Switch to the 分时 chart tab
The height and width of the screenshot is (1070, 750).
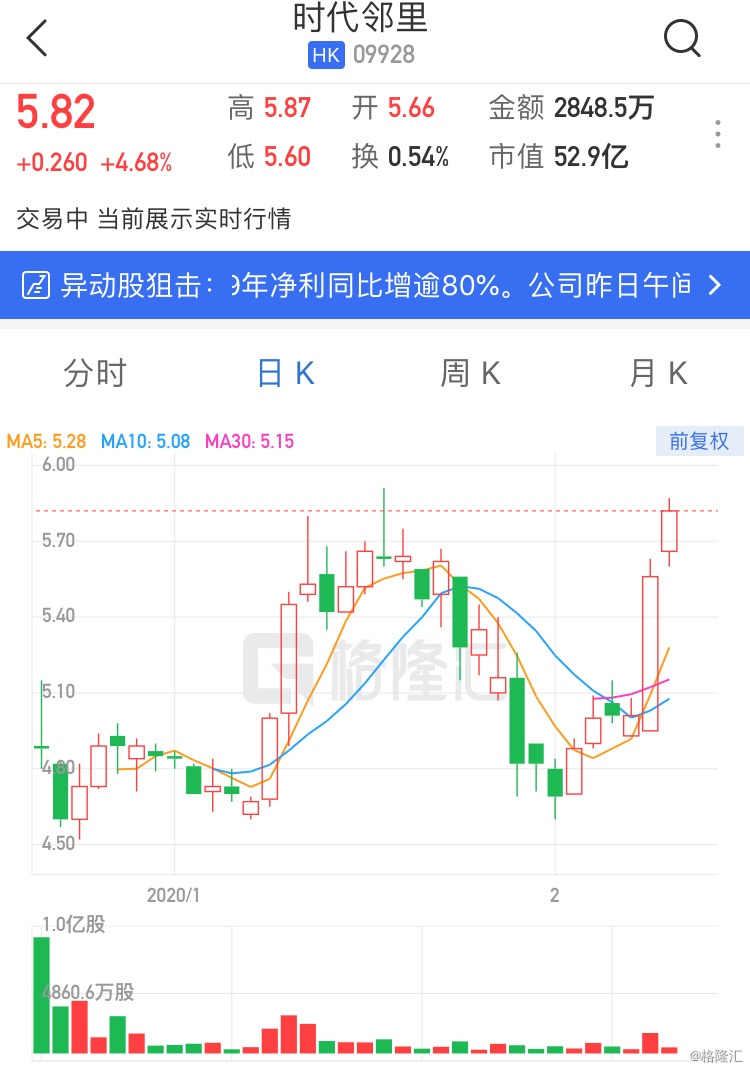coord(95,373)
